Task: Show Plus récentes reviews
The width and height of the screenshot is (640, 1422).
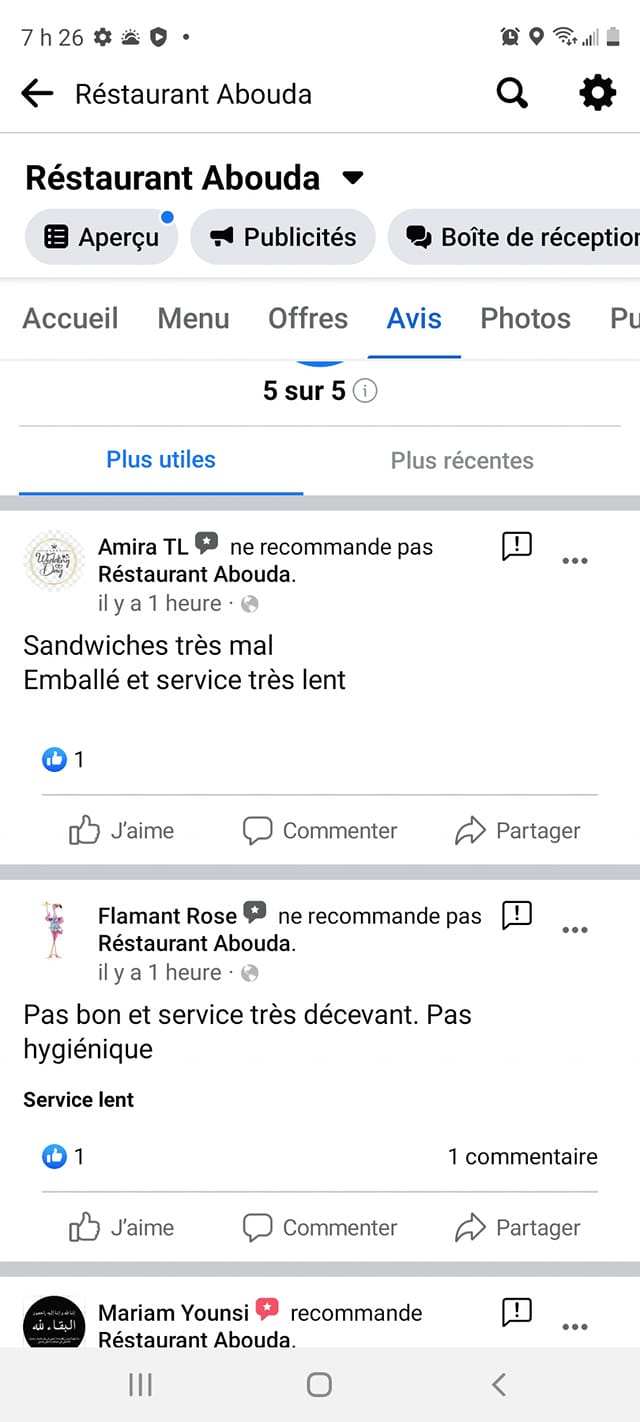Action: click(x=462, y=460)
